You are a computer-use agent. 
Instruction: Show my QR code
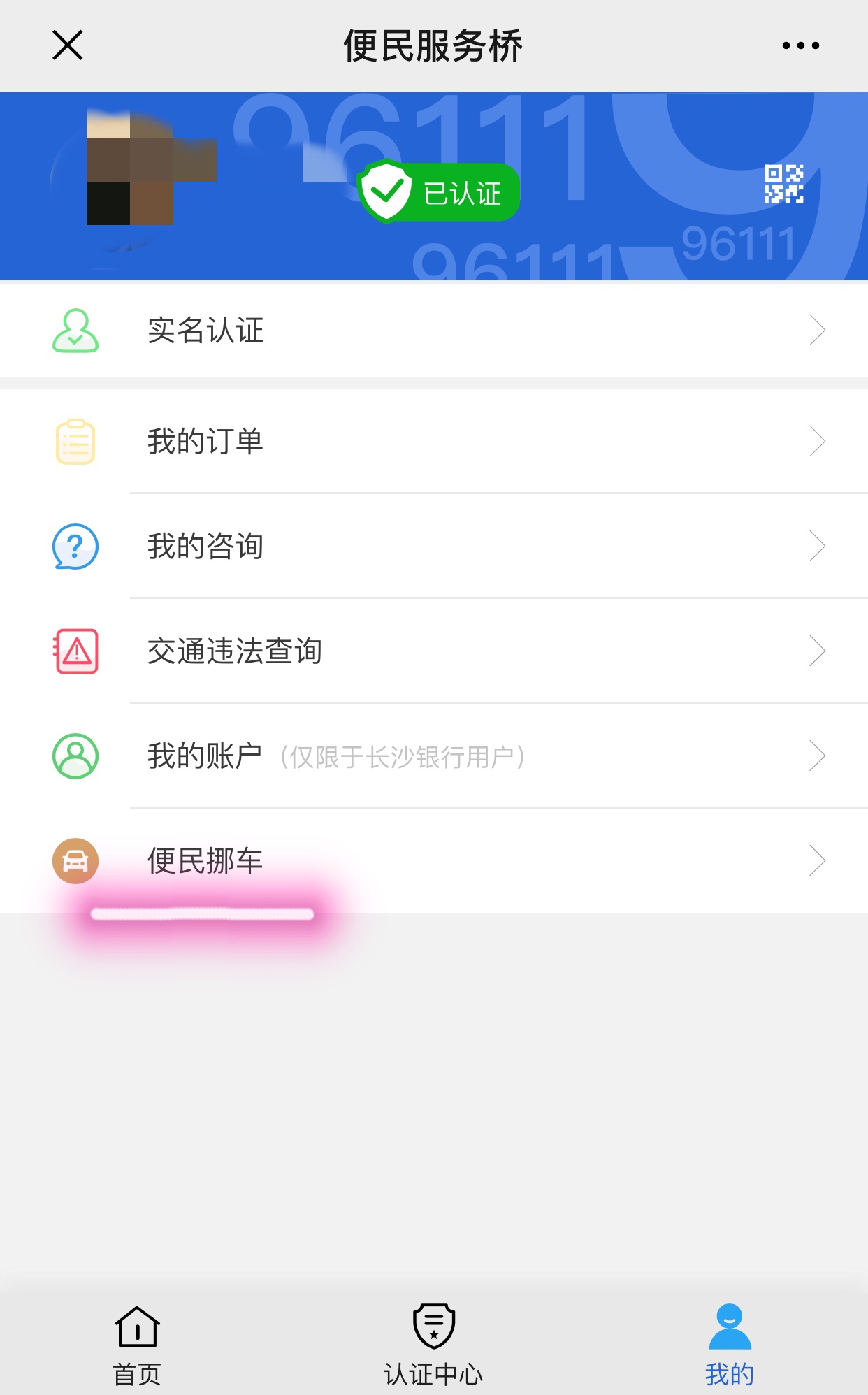click(783, 184)
